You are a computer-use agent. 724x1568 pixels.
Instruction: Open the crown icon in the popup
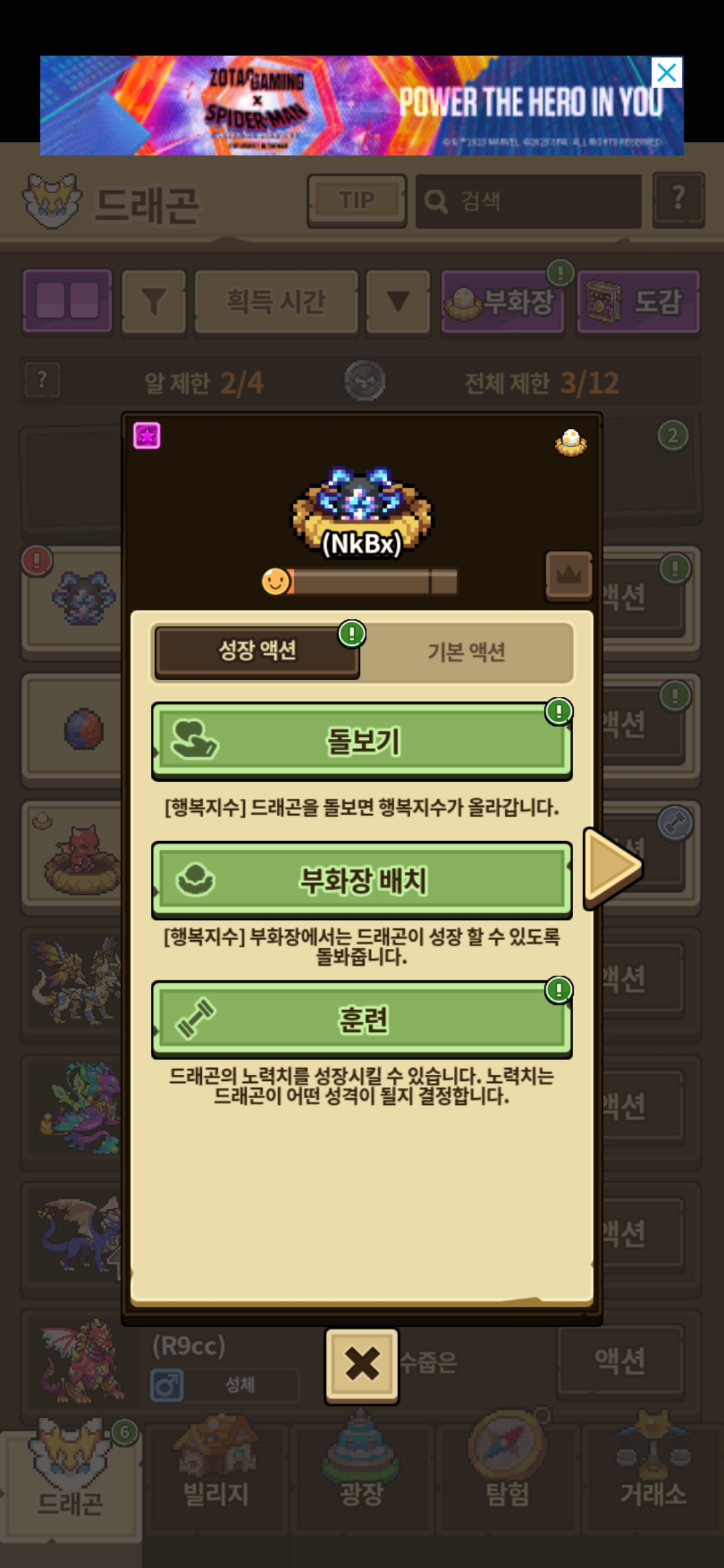[568, 575]
